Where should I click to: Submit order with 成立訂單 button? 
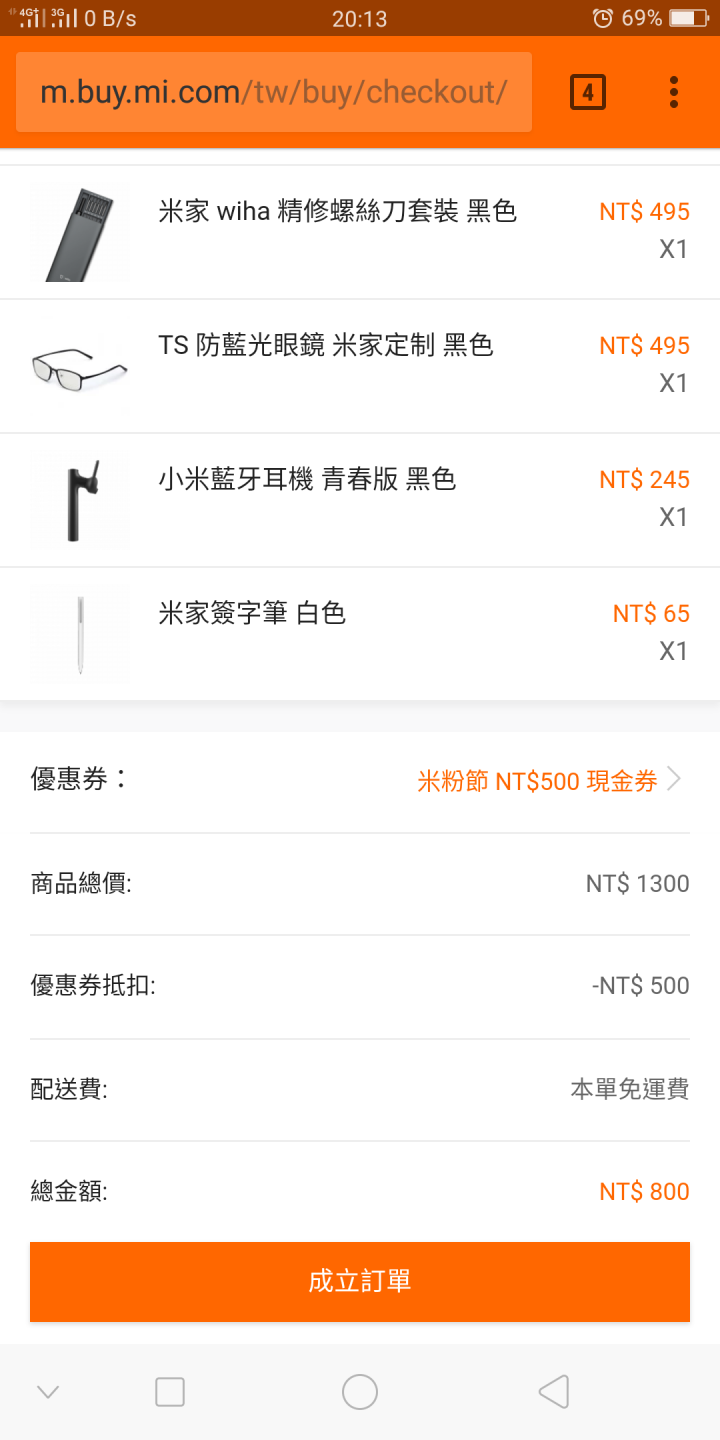tap(360, 1282)
